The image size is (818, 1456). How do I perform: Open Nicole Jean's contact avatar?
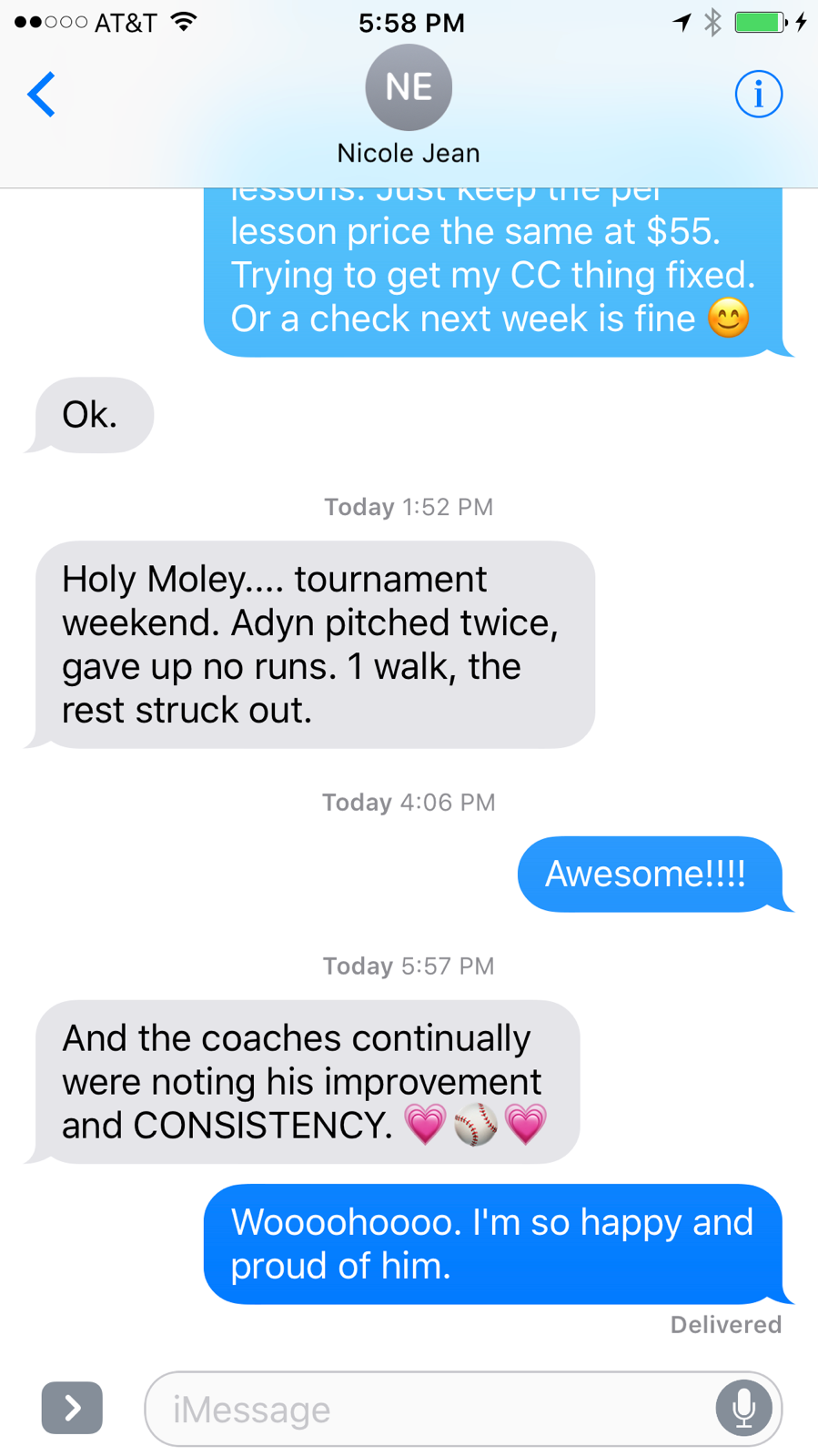[x=409, y=87]
